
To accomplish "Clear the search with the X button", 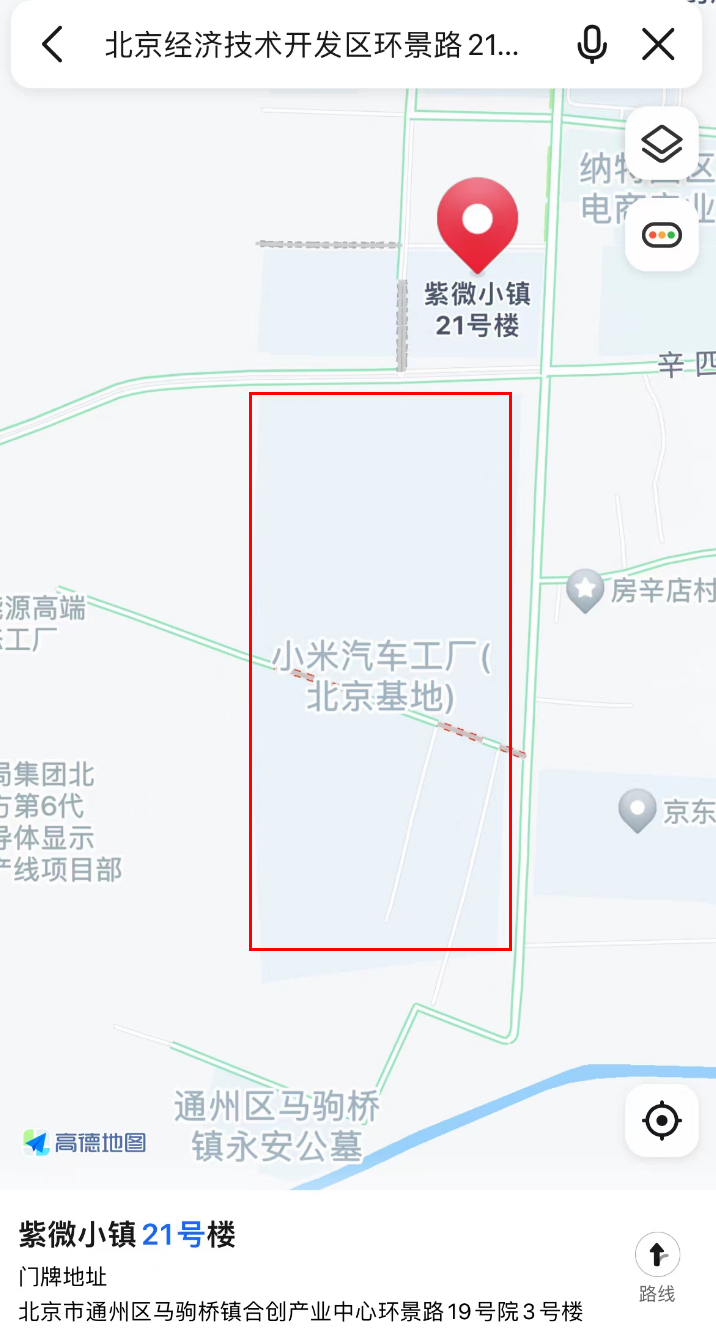I will click(658, 44).
